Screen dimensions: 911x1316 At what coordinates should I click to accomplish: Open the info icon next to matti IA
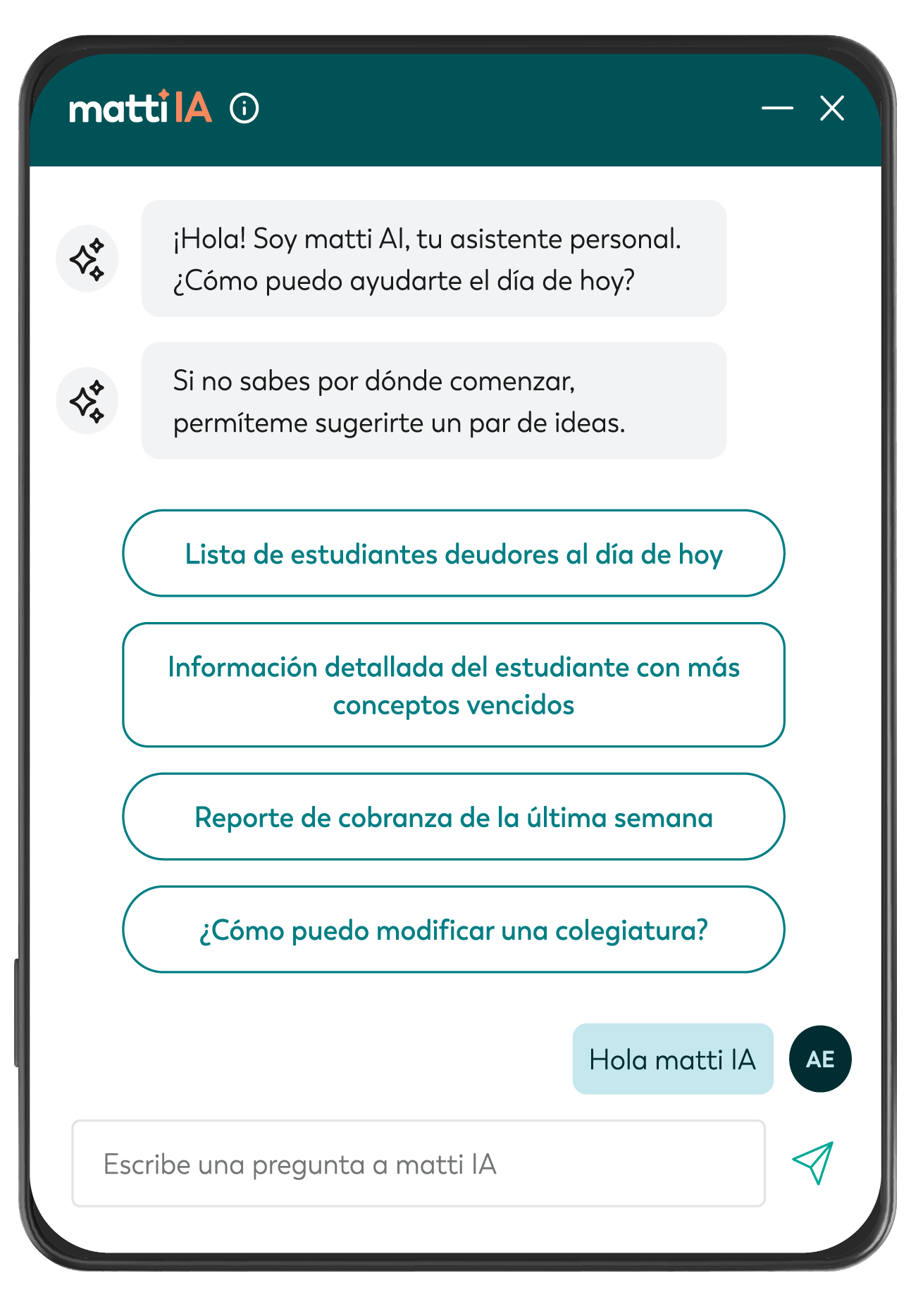[244, 108]
